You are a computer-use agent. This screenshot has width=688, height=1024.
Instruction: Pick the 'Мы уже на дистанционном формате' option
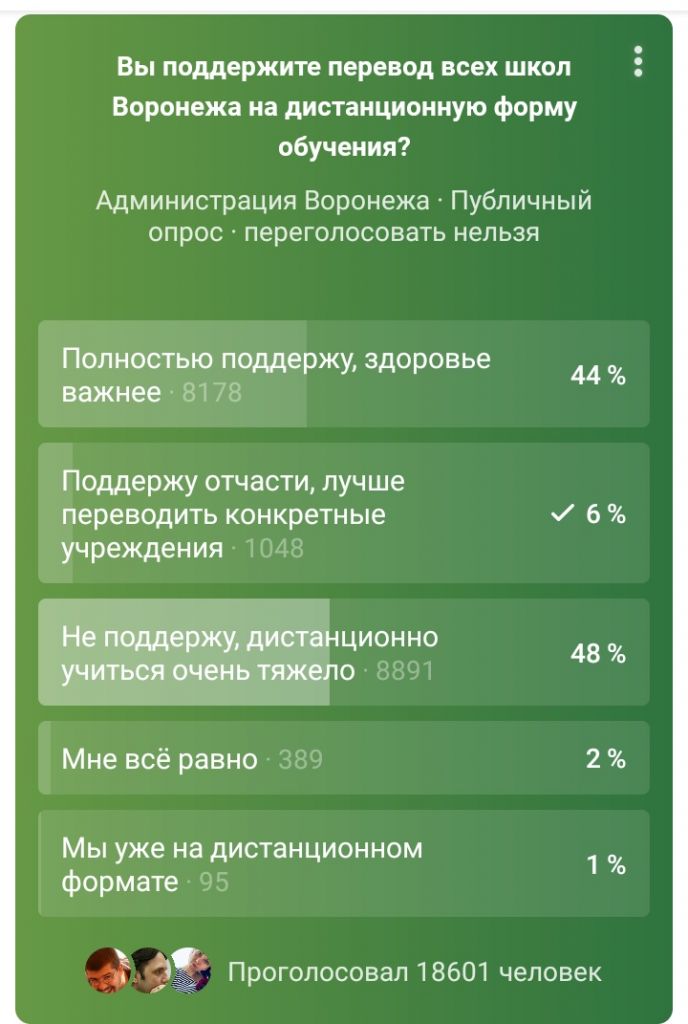pos(343,864)
